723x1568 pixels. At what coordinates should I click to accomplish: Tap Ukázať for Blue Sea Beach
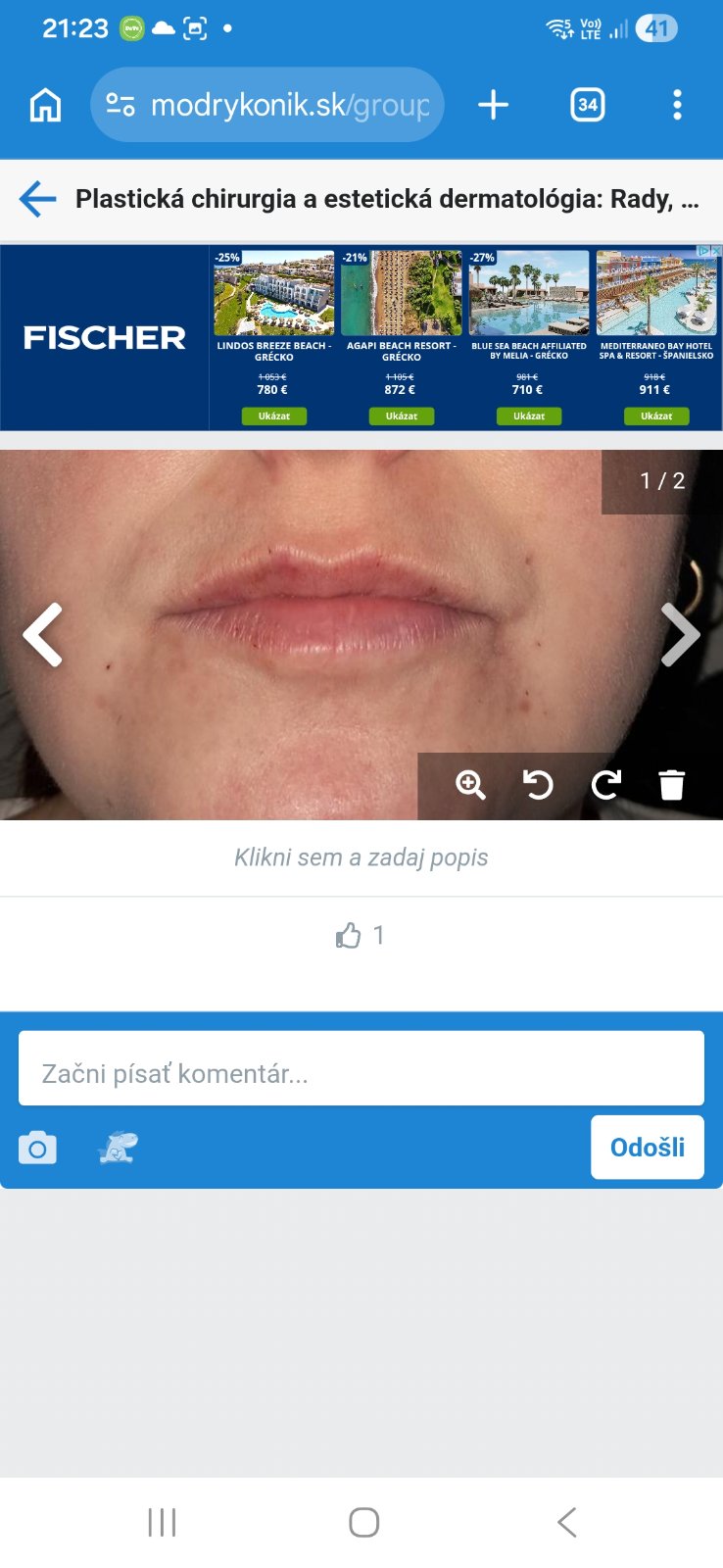pos(529,416)
